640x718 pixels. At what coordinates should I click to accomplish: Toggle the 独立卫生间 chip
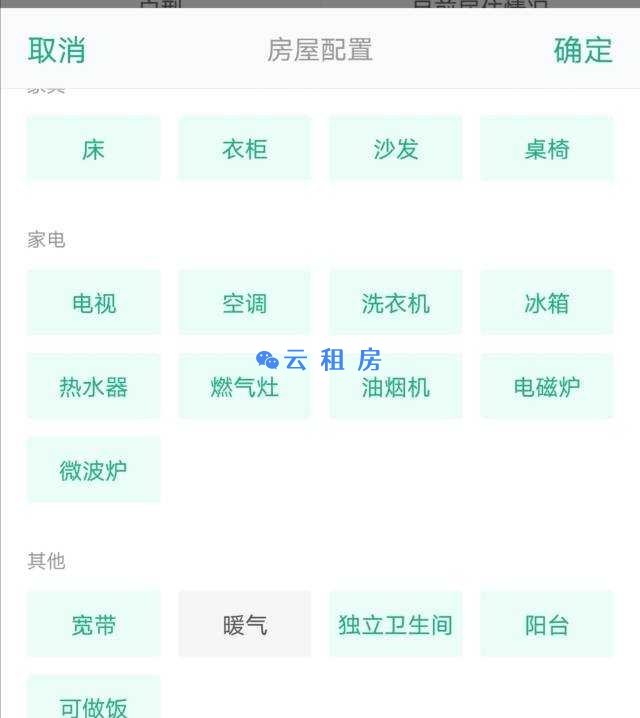(x=396, y=625)
